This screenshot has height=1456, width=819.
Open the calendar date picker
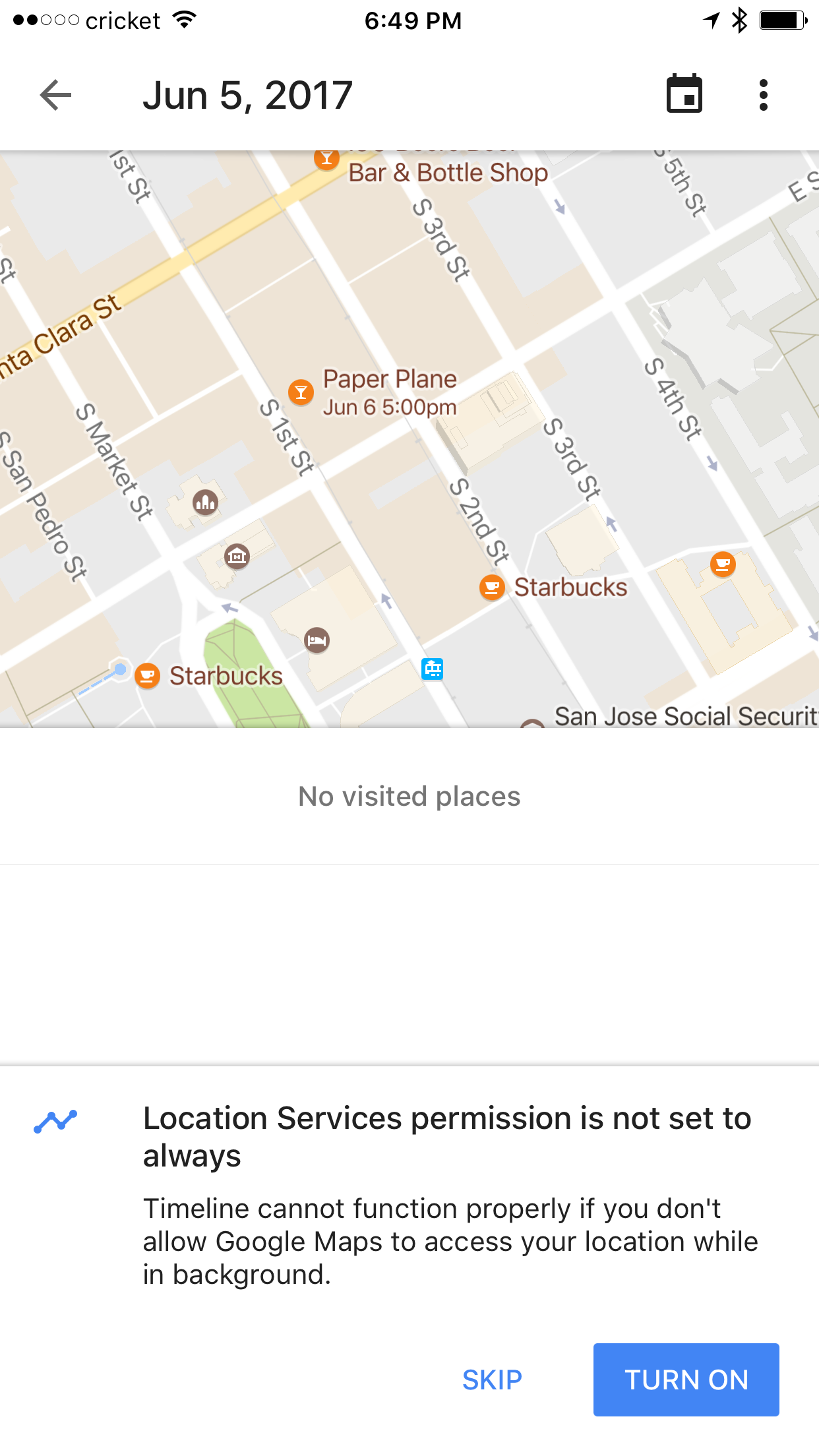click(x=684, y=95)
